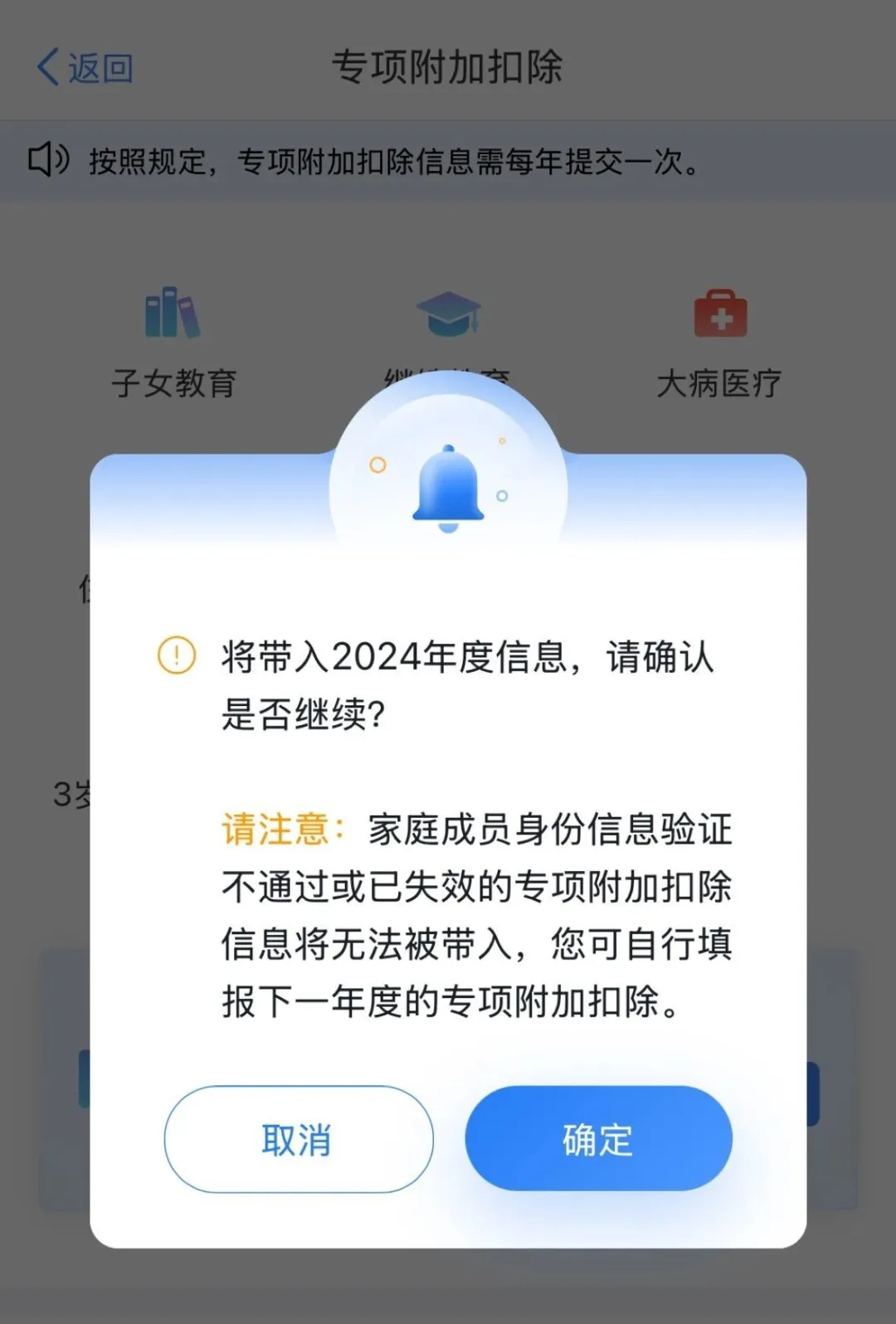
Task: Click the orange 请注意 highlighted text
Action: click(274, 830)
